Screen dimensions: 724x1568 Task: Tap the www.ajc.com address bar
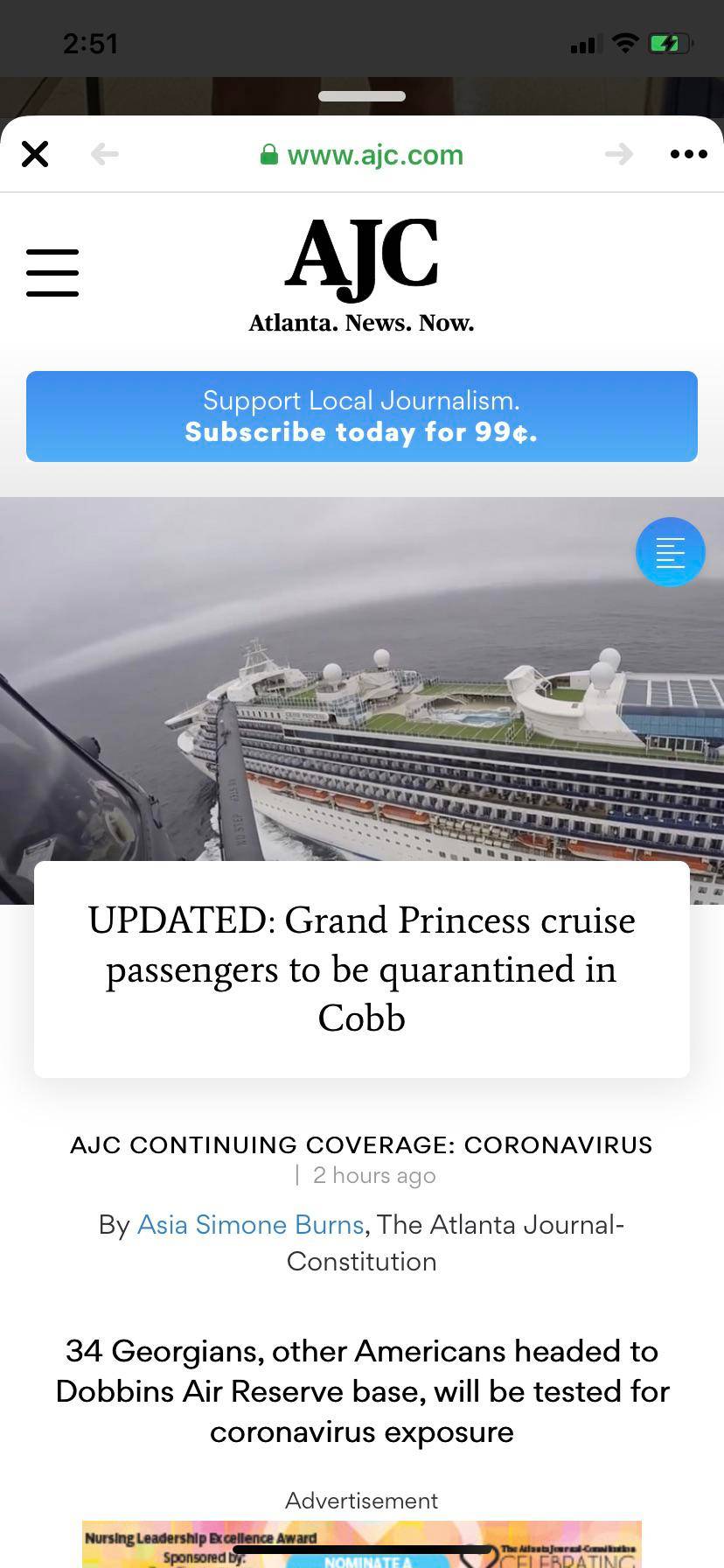pyautogui.click(x=362, y=155)
